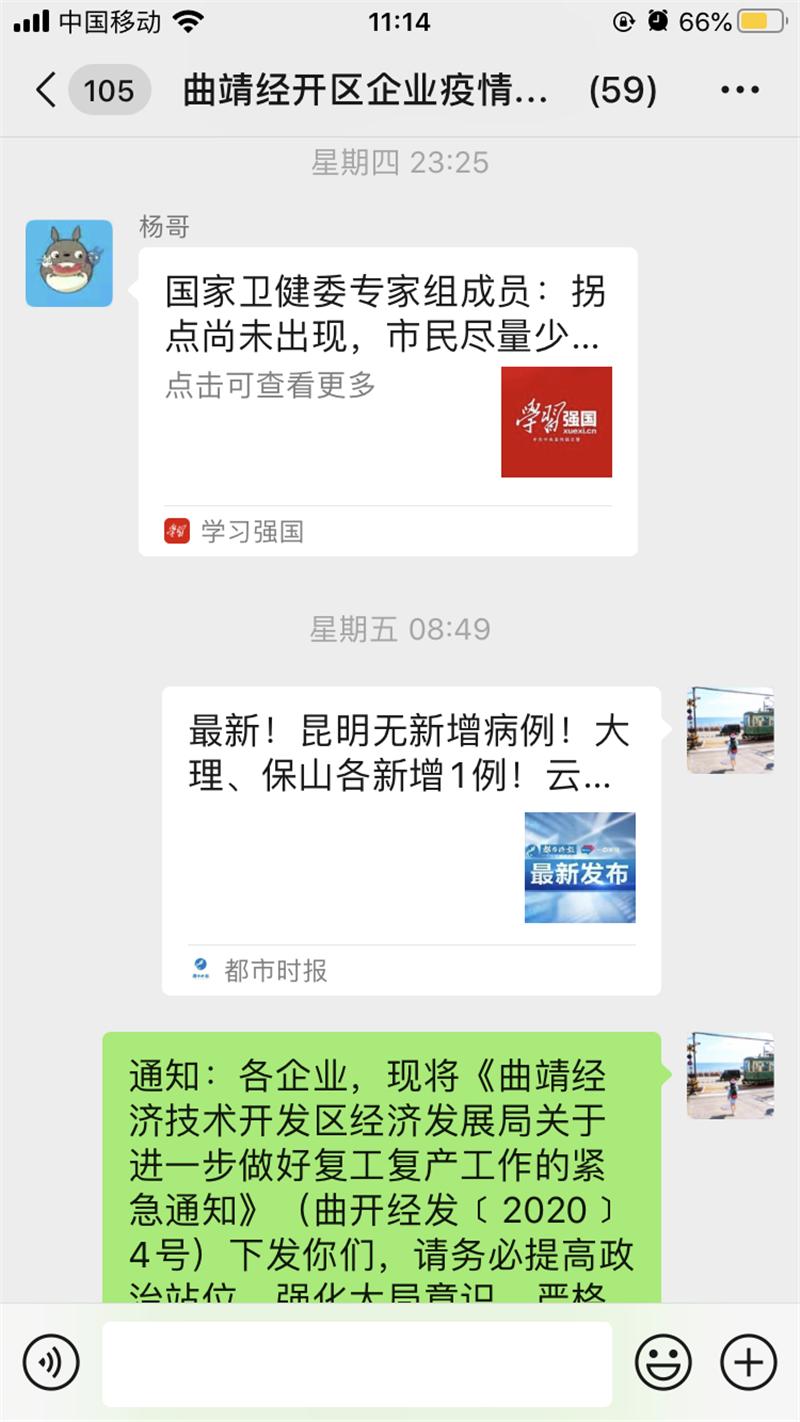800x1422 pixels.
Task: Tap the message text input field
Action: click(355, 1360)
